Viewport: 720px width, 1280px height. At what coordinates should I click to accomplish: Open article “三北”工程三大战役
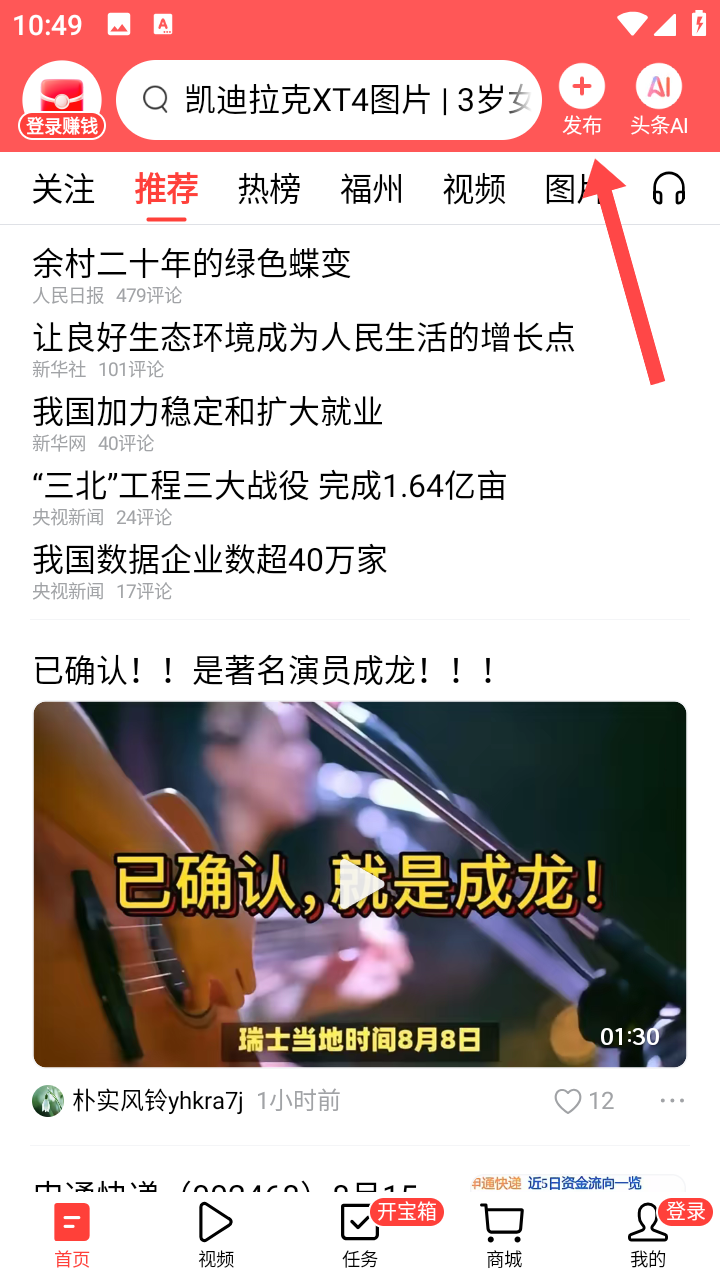pyautogui.click(x=270, y=486)
